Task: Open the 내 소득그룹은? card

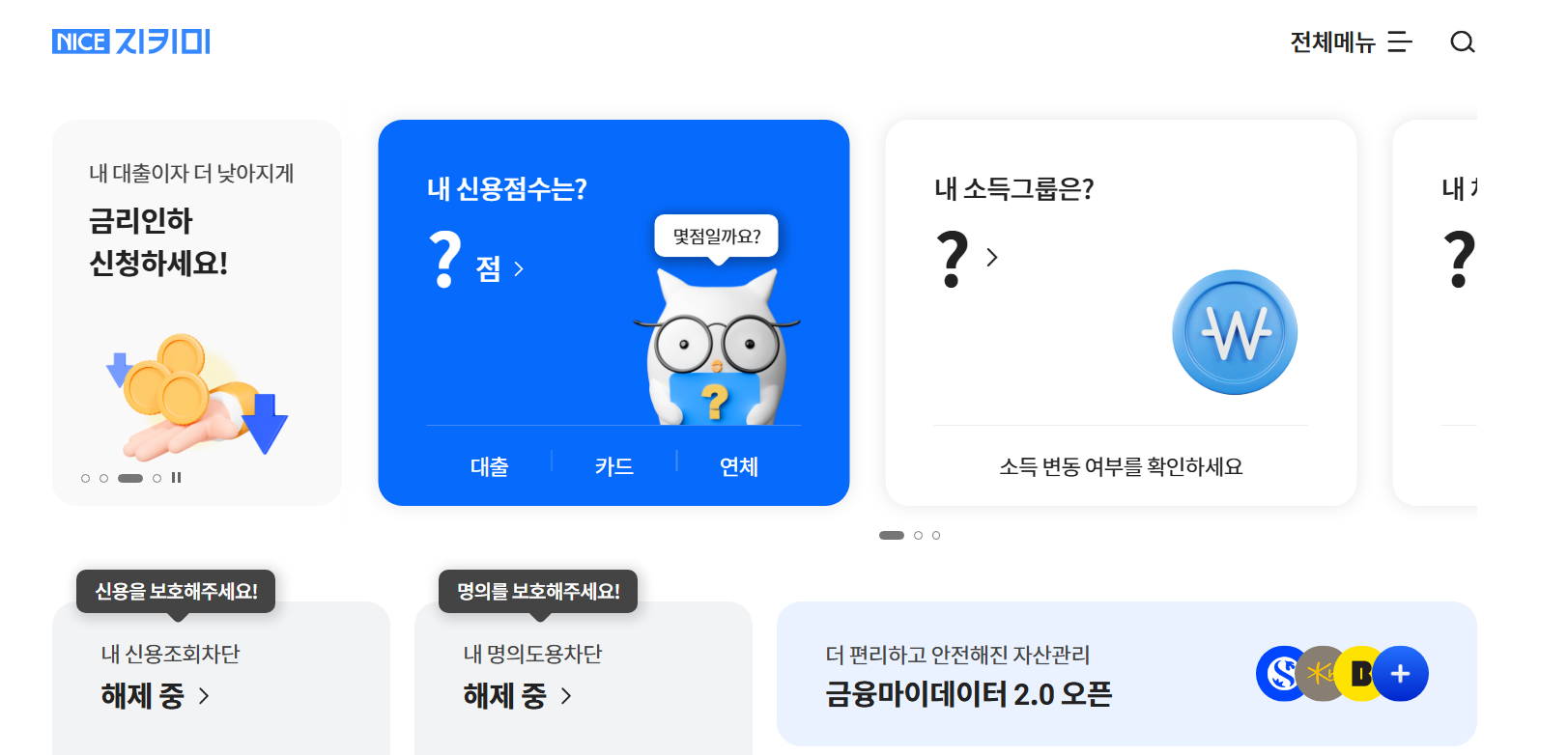Action: [1014, 189]
